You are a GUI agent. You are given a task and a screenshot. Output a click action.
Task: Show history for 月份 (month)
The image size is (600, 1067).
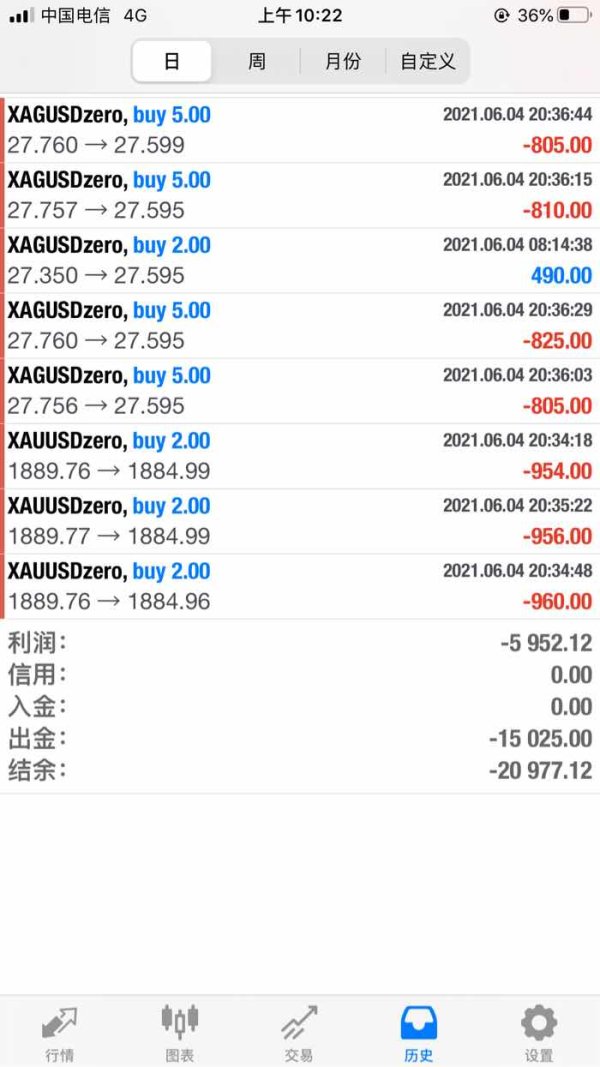(x=343, y=62)
